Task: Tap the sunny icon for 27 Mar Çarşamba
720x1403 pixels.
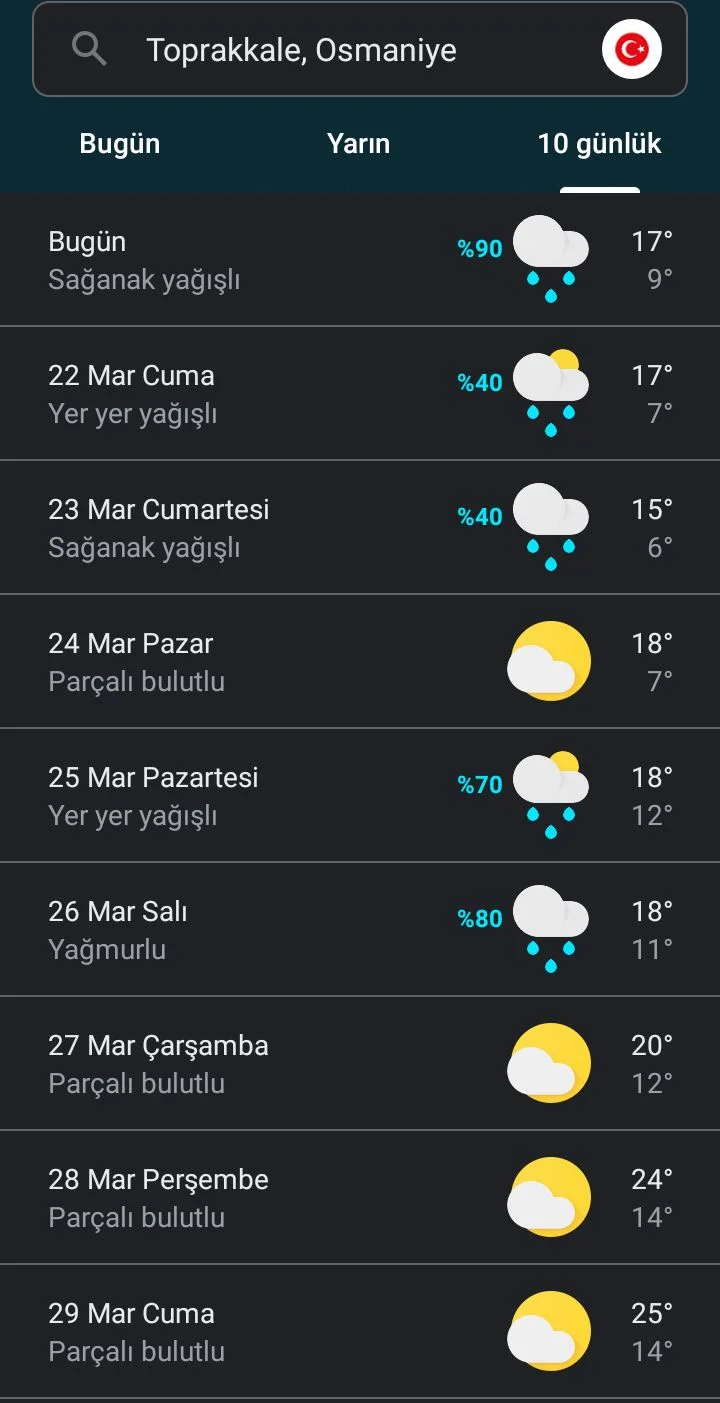Action: click(549, 1062)
